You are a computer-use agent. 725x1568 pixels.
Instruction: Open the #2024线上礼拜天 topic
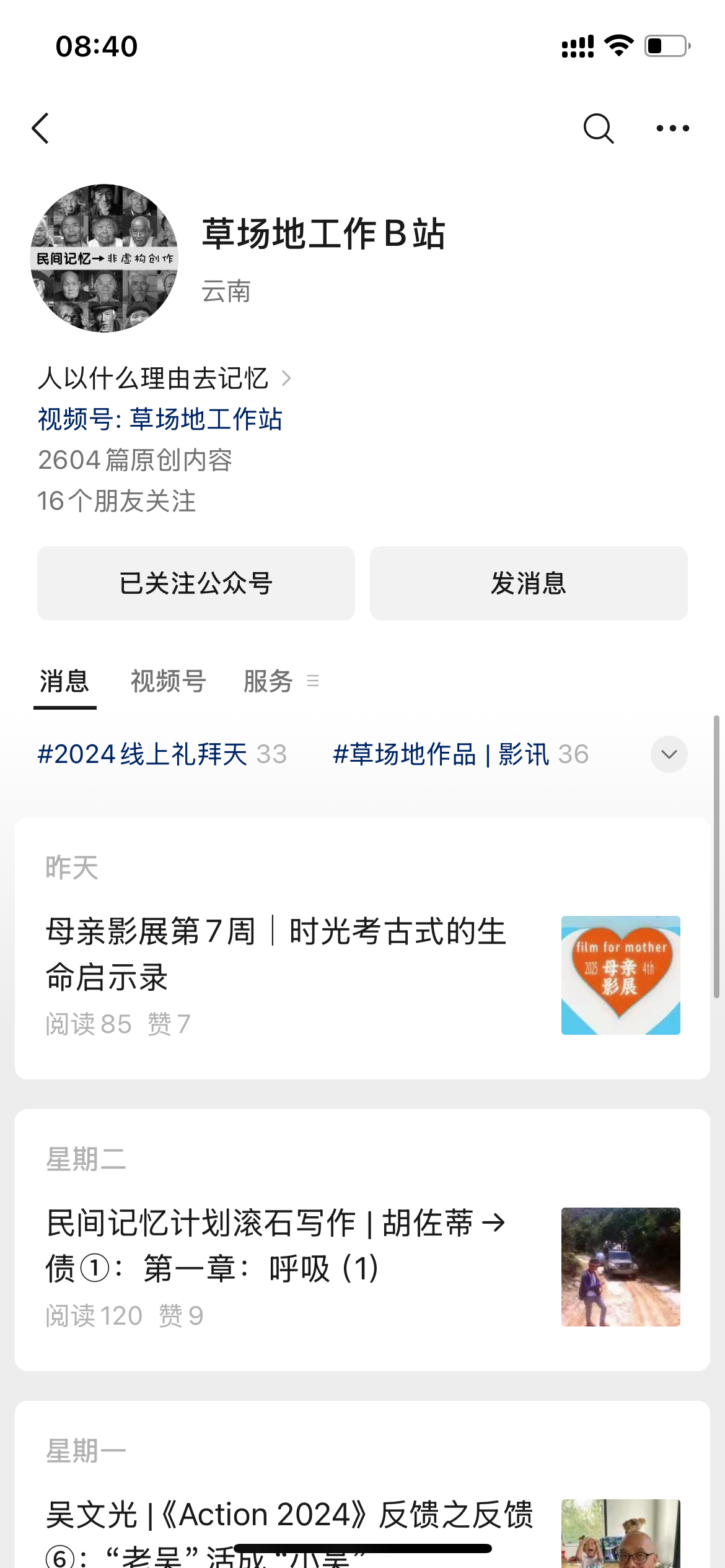[x=162, y=754]
